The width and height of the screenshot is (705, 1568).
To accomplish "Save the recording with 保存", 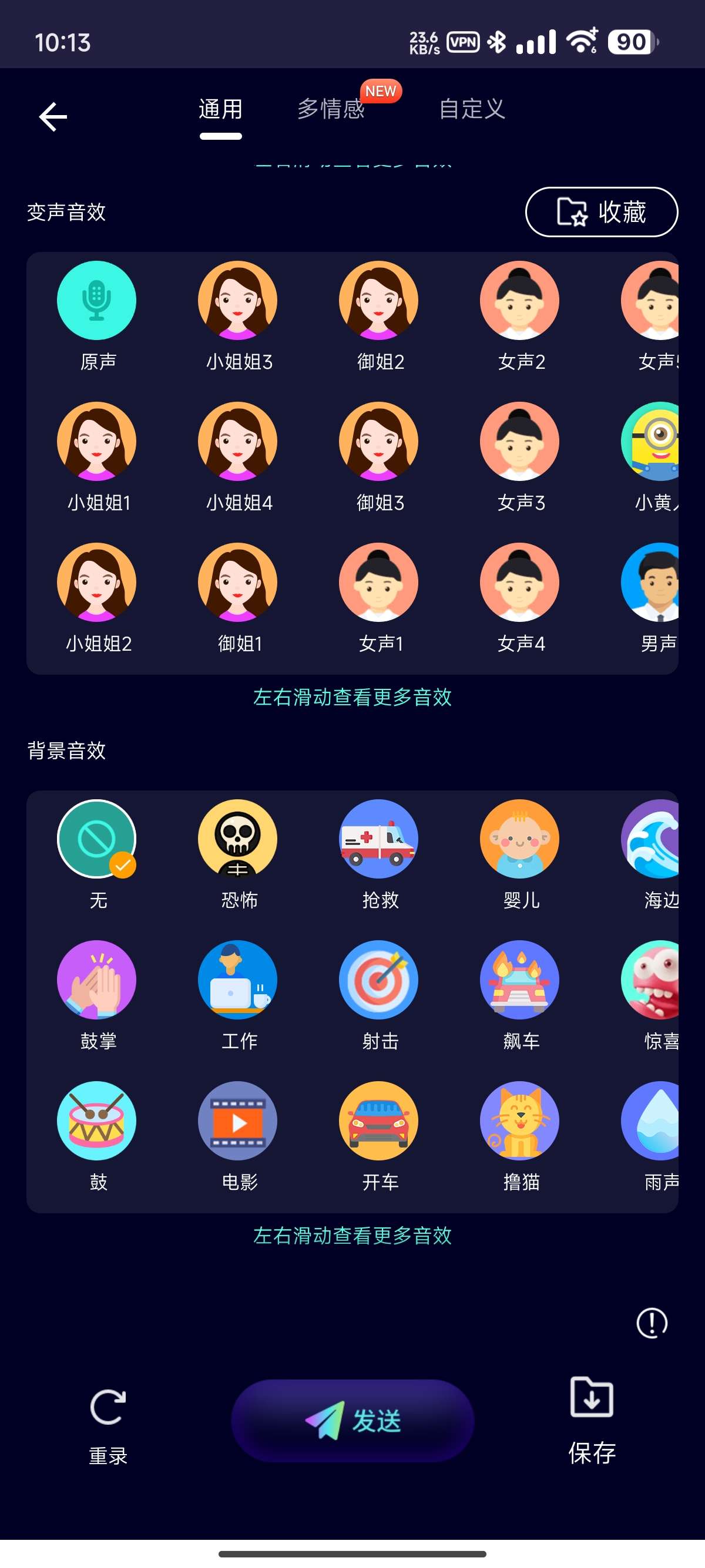I will click(x=592, y=1421).
